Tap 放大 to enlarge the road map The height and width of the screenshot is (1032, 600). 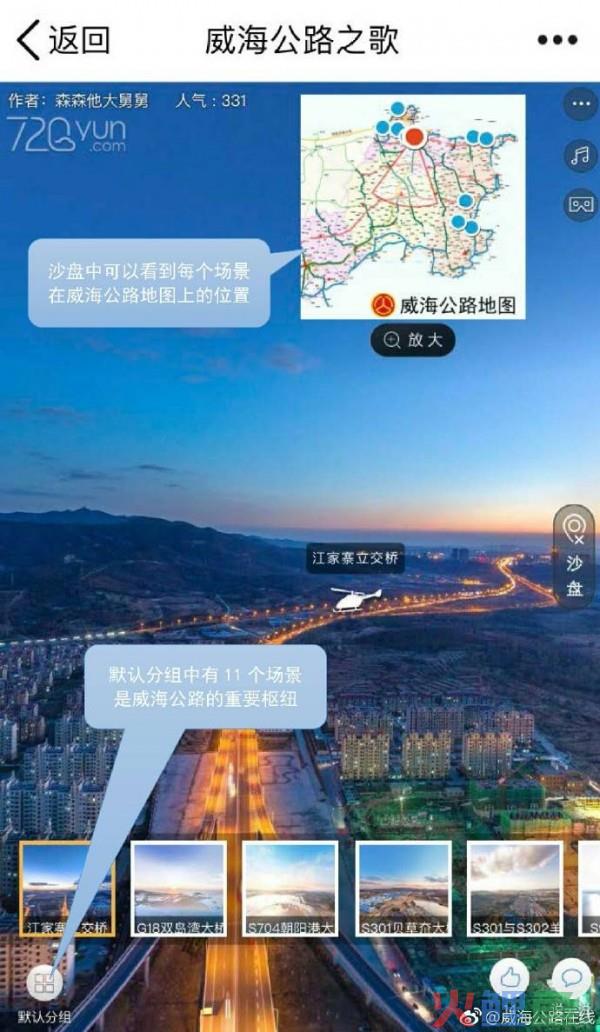click(413, 340)
